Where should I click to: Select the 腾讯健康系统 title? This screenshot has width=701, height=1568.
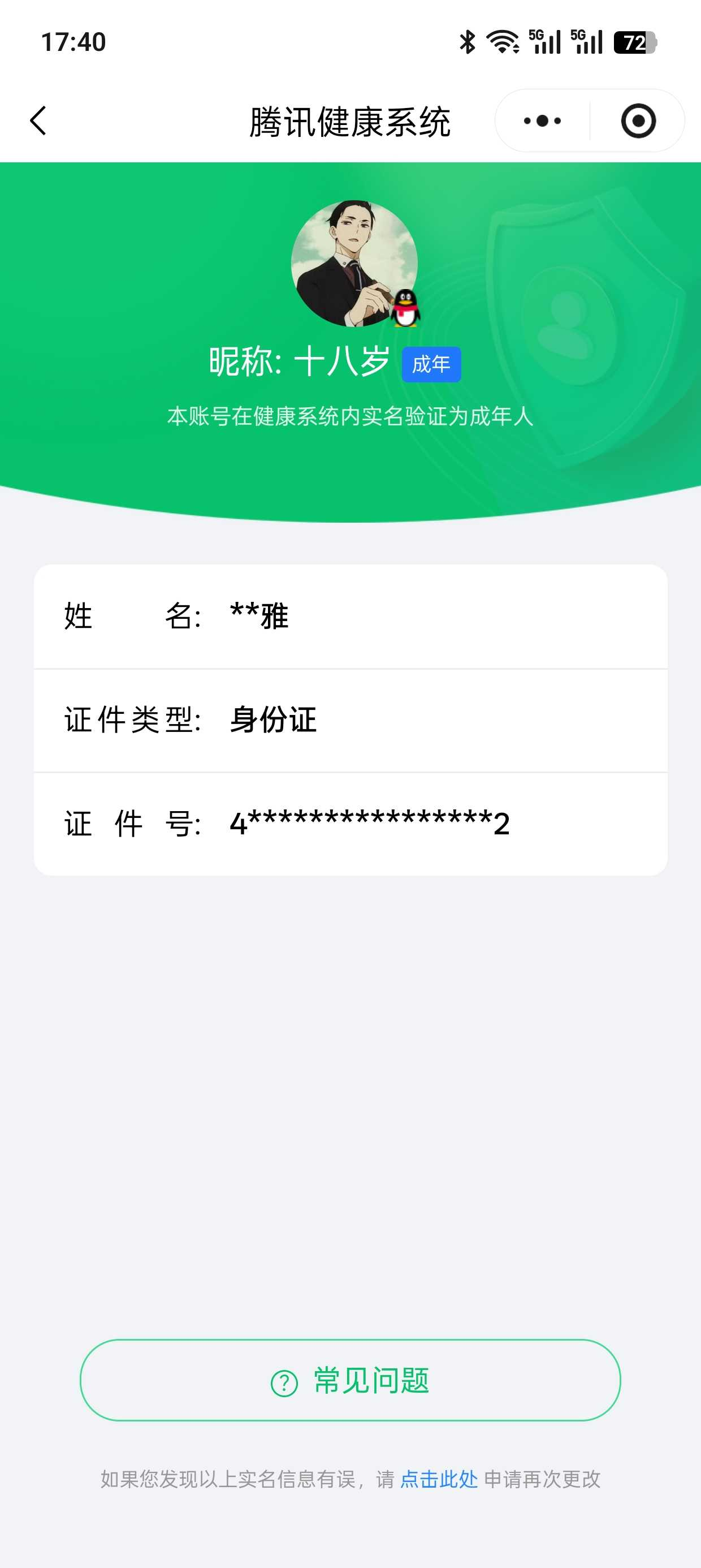pos(350,120)
